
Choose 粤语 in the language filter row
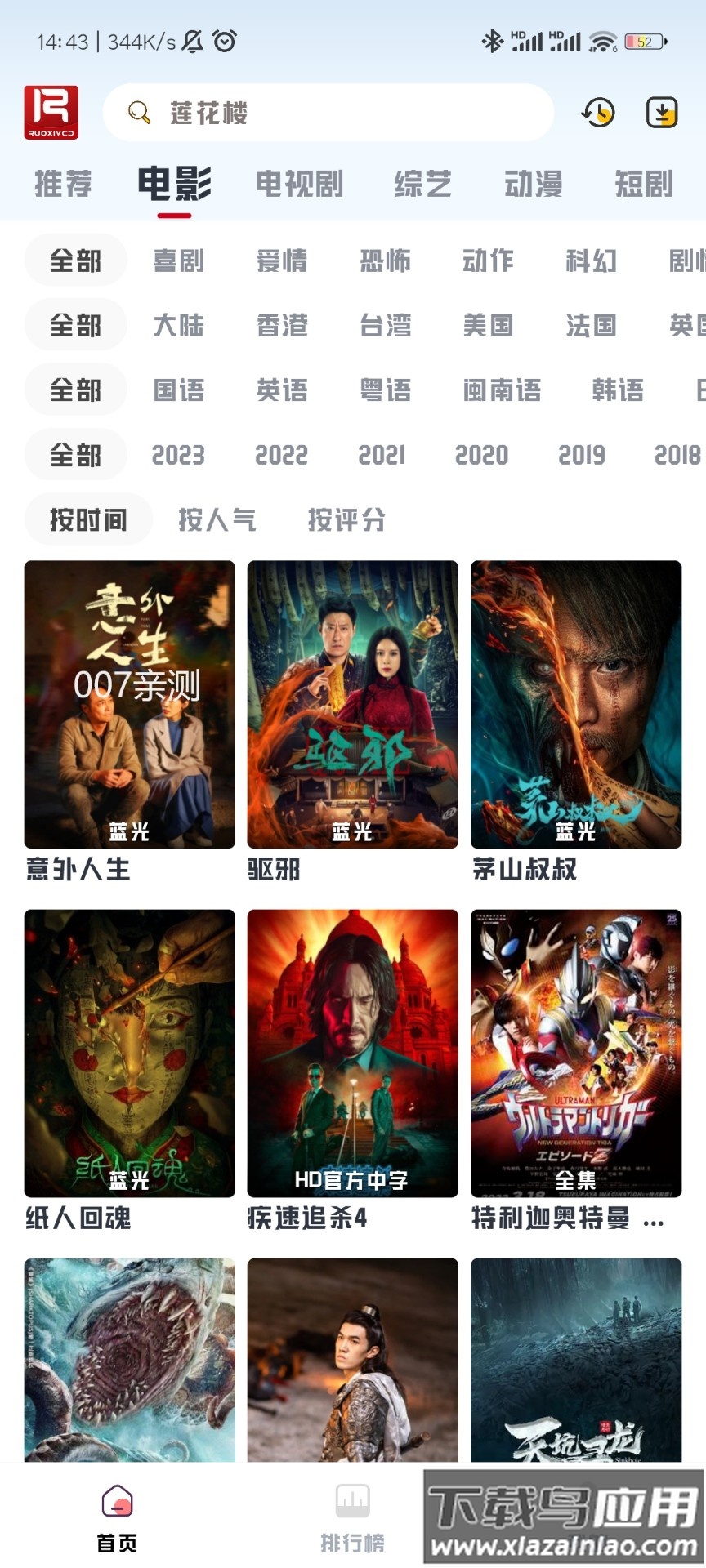point(386,390)
